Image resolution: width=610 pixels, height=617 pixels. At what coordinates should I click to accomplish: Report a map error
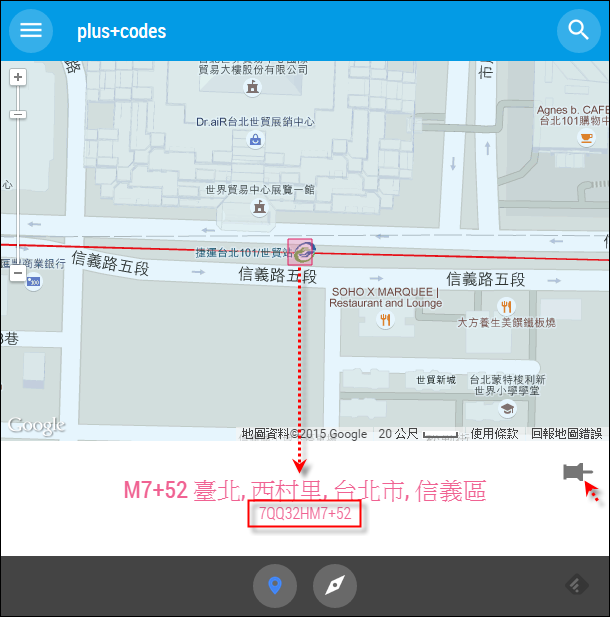point(566,434)
